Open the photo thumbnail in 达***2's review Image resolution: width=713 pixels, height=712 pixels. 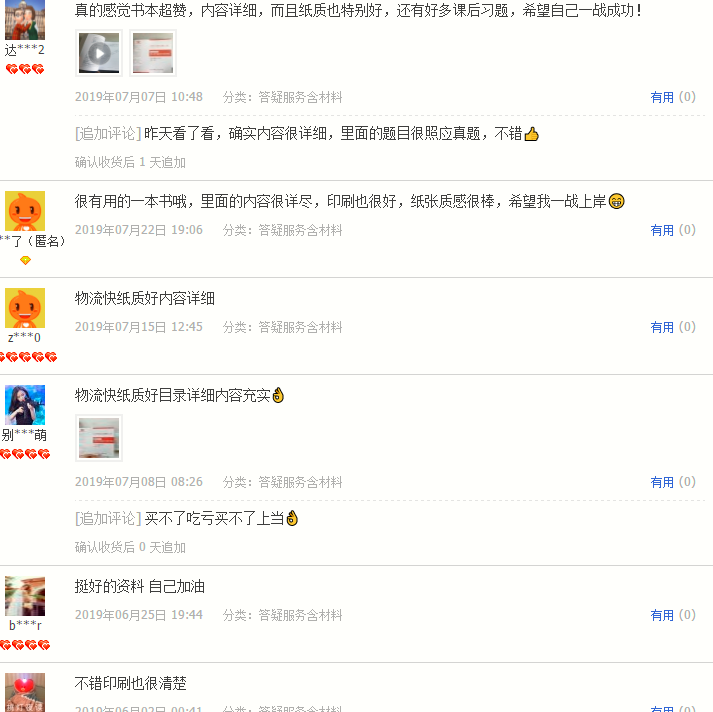[153, 53]
